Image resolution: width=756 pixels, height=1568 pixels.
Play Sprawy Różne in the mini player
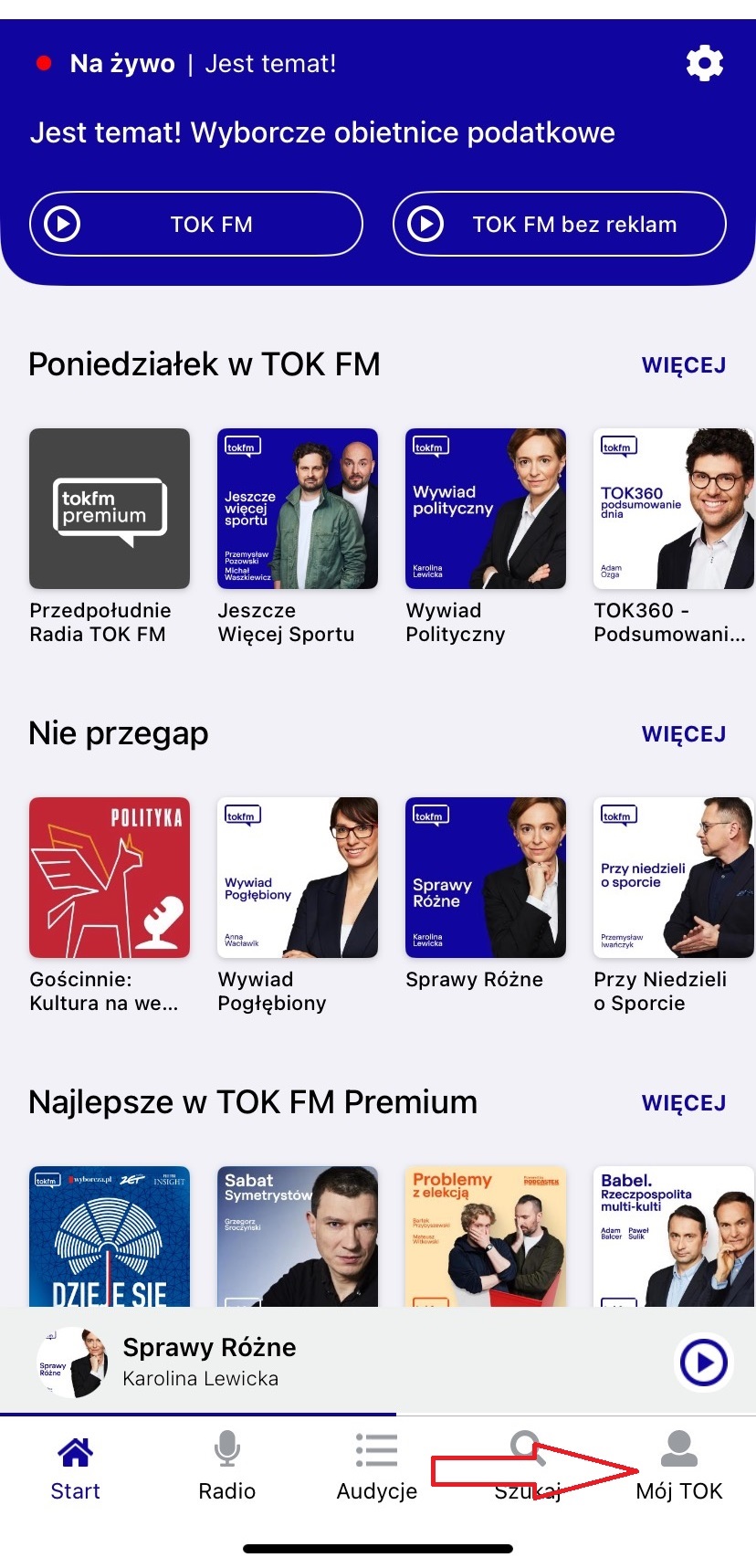(703, 1363)
